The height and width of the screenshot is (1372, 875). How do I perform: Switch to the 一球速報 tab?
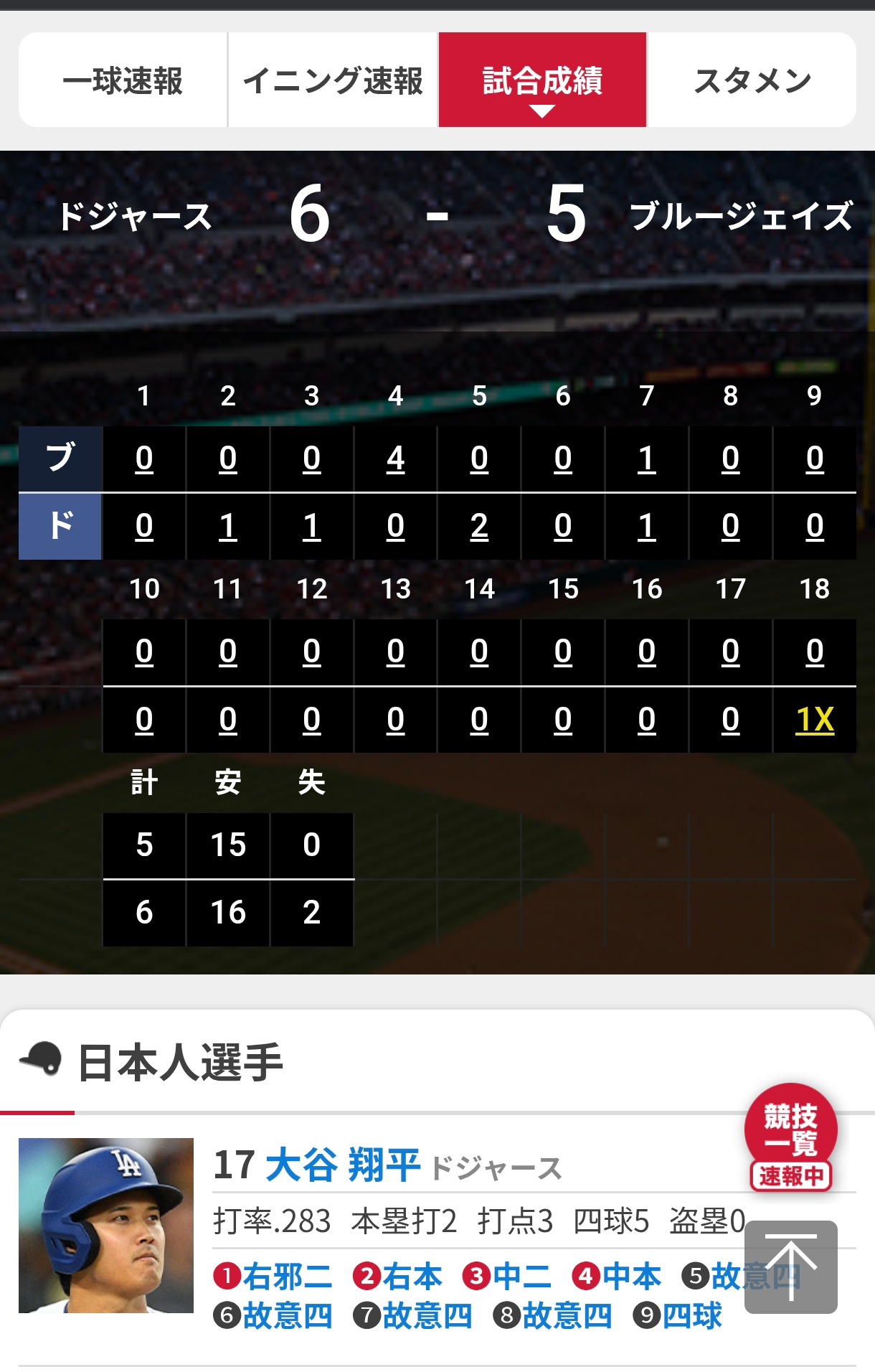coord(123,80)
